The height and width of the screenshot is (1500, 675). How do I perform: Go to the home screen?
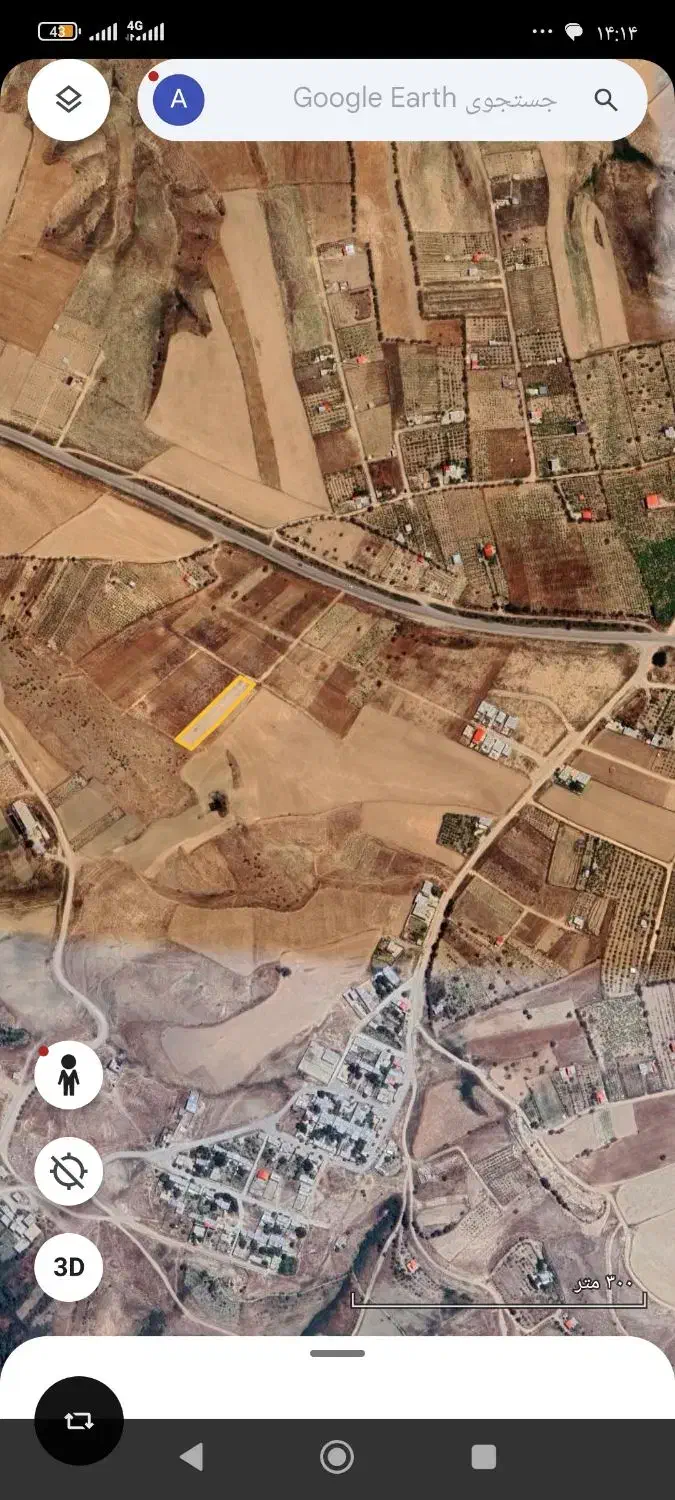(337, 1457)
